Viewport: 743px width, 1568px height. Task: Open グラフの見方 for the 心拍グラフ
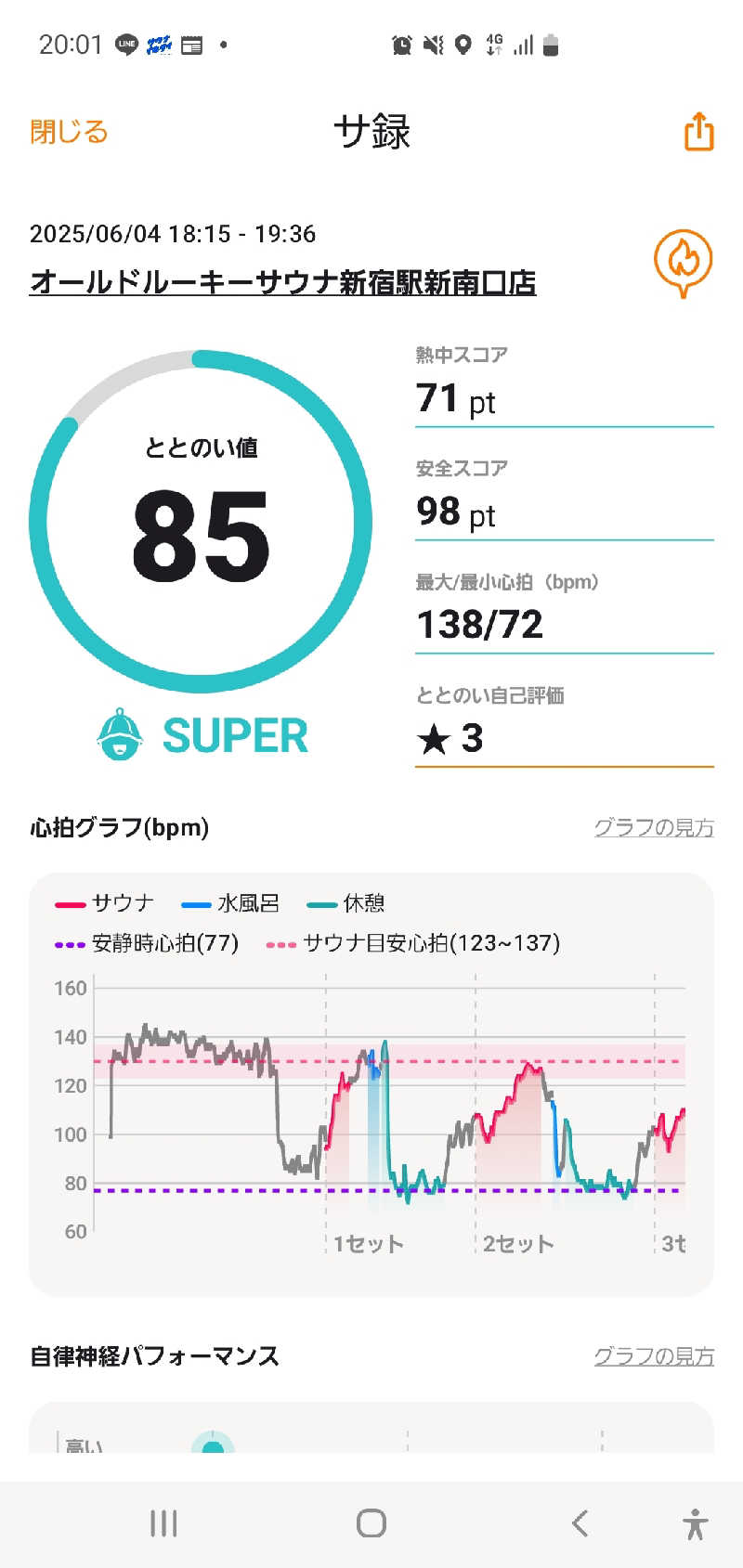[x=653, y=827]
